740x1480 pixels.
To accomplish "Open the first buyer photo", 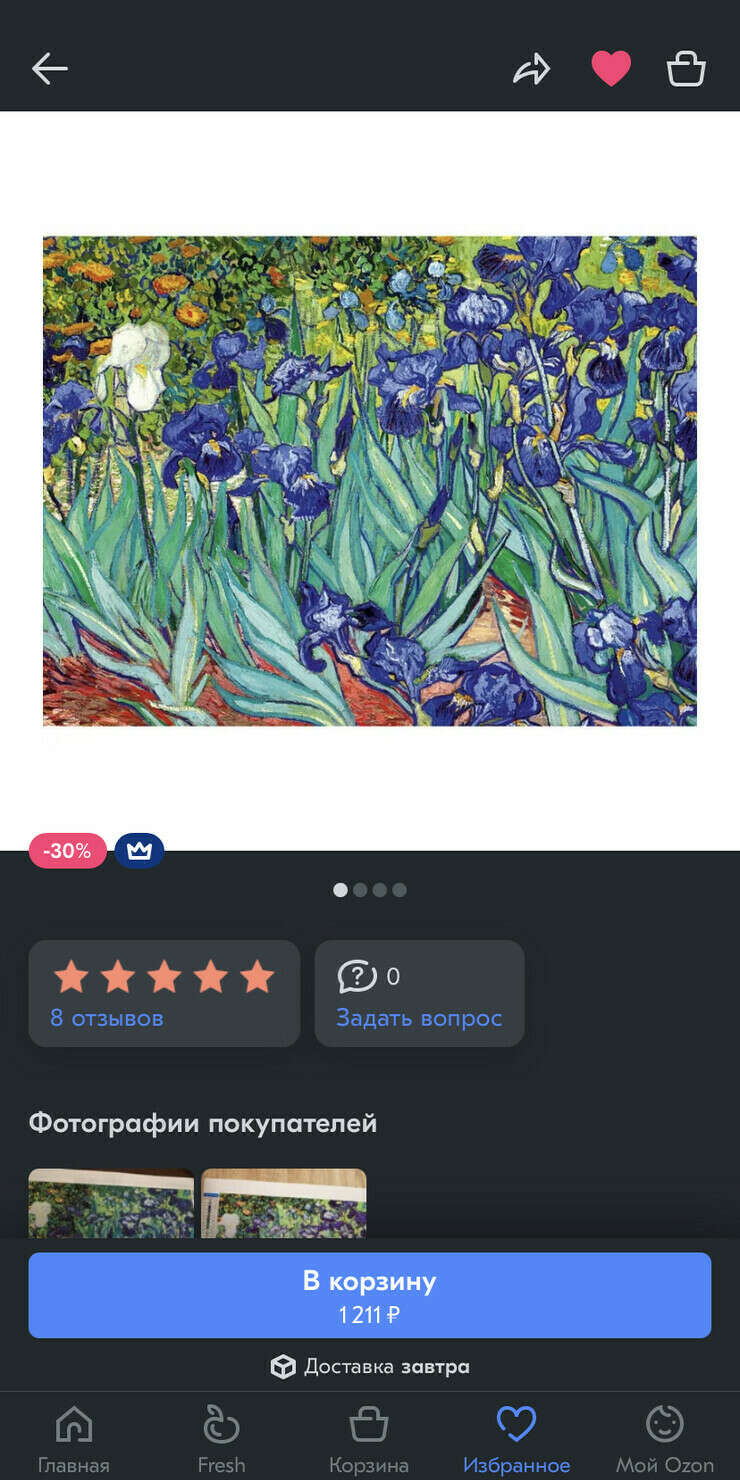I will click(111, 1204).
